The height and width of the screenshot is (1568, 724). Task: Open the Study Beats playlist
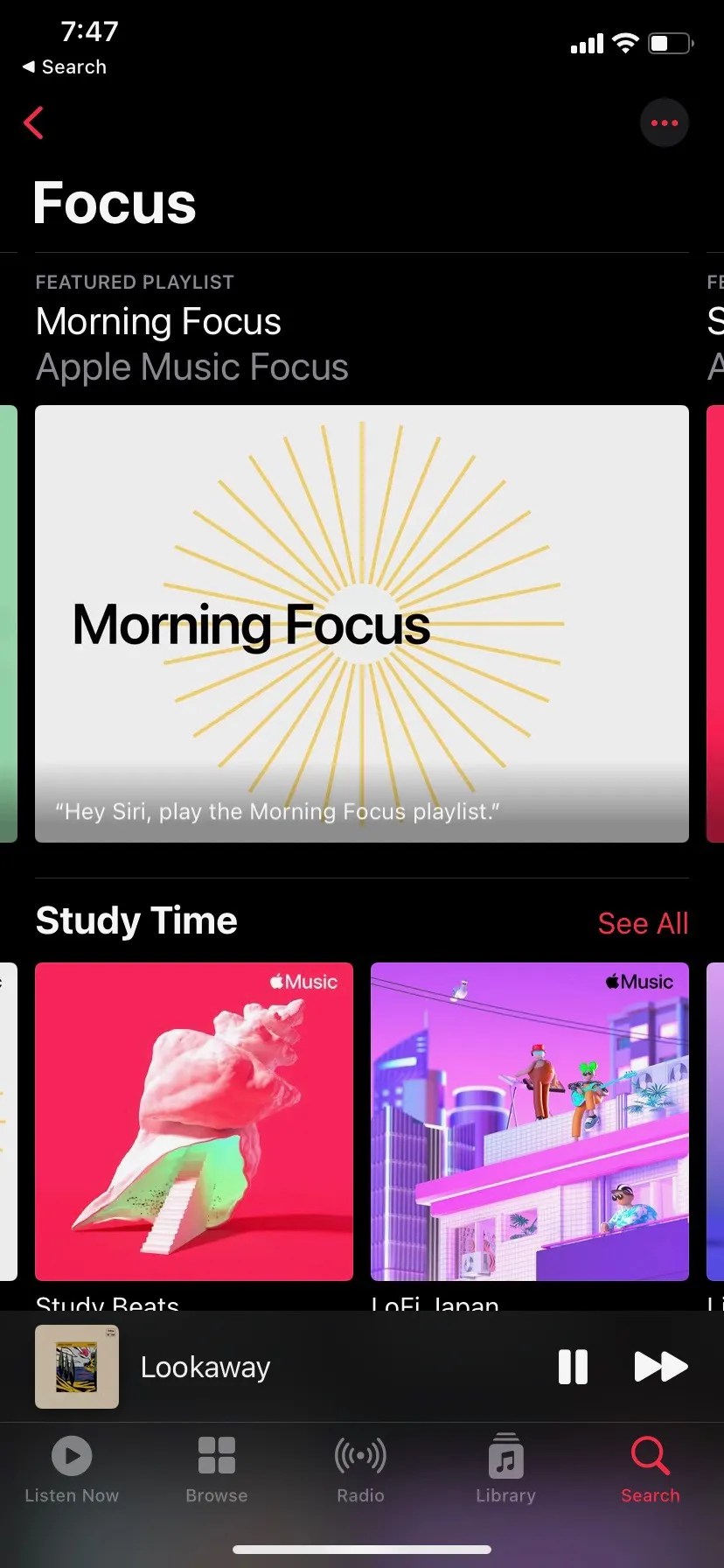click(193, 1121)
